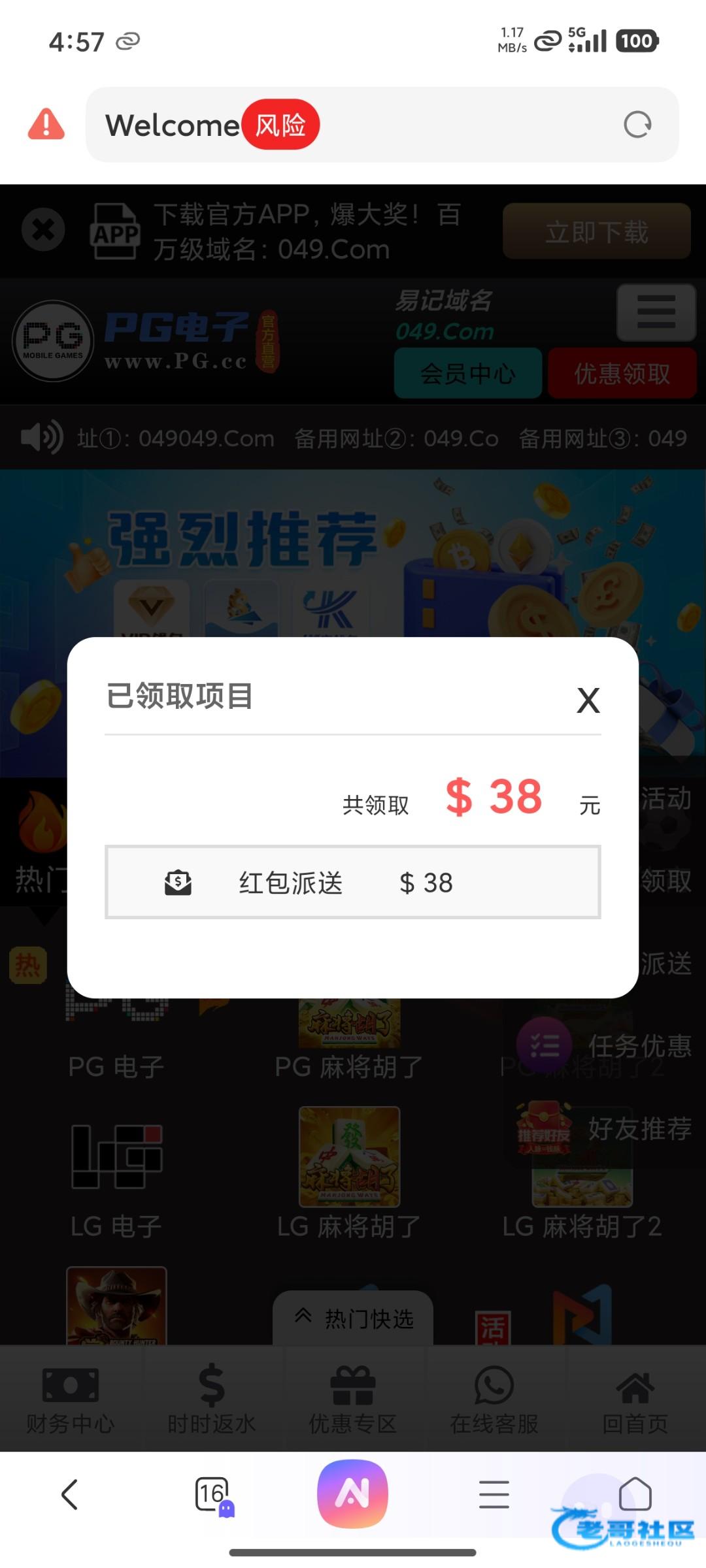Open 会员中心

[x=467, y=374]
